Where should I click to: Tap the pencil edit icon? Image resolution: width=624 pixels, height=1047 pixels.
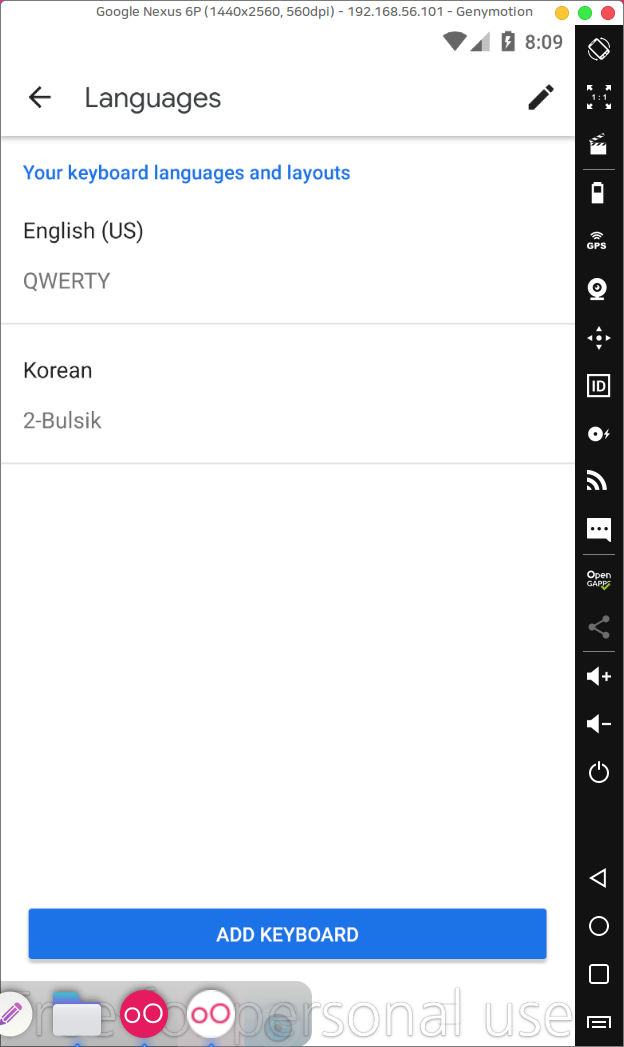(540, 97)
